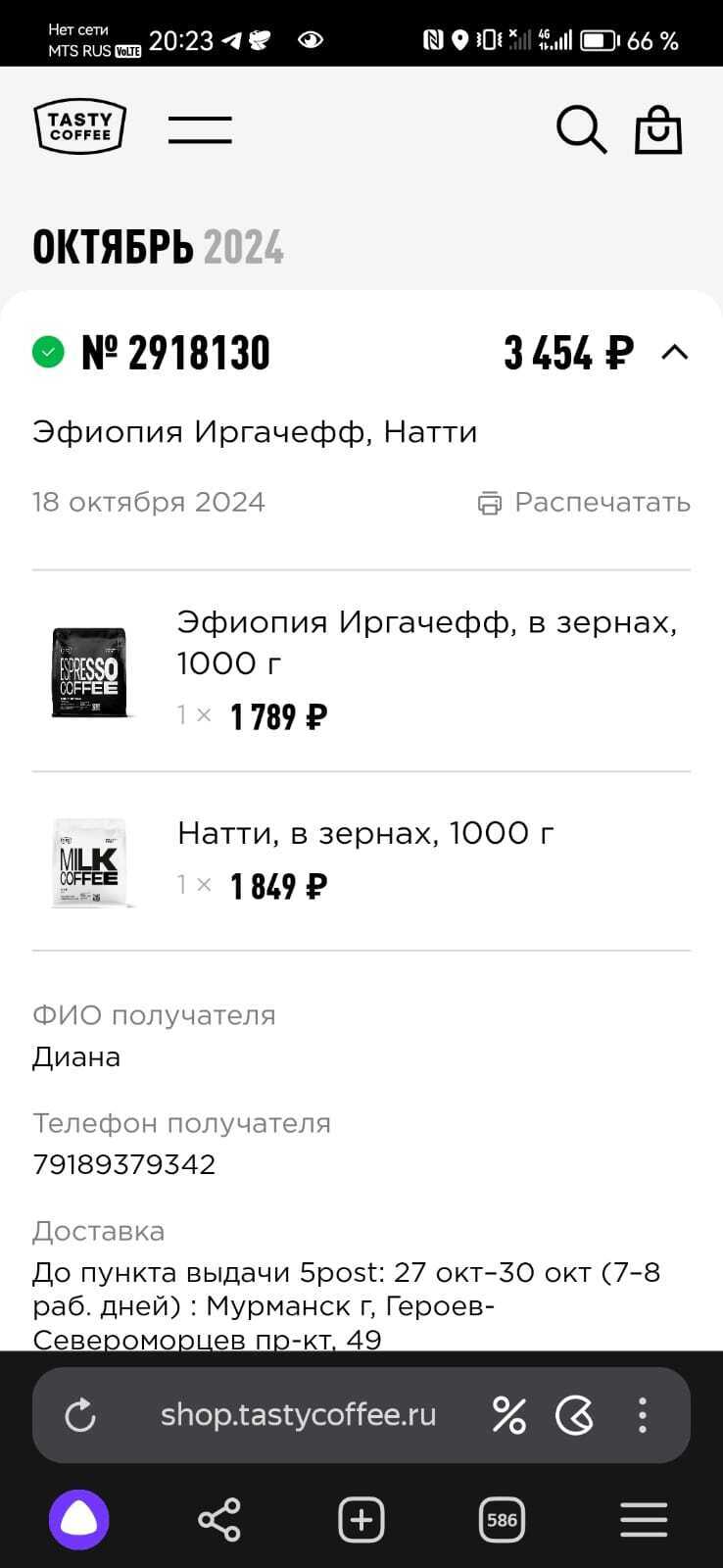Image resolution: width=723 pixels, height=1568 pixels.
Task: Go to the Tasty Coffee home page
Action: tap(80, 127)
